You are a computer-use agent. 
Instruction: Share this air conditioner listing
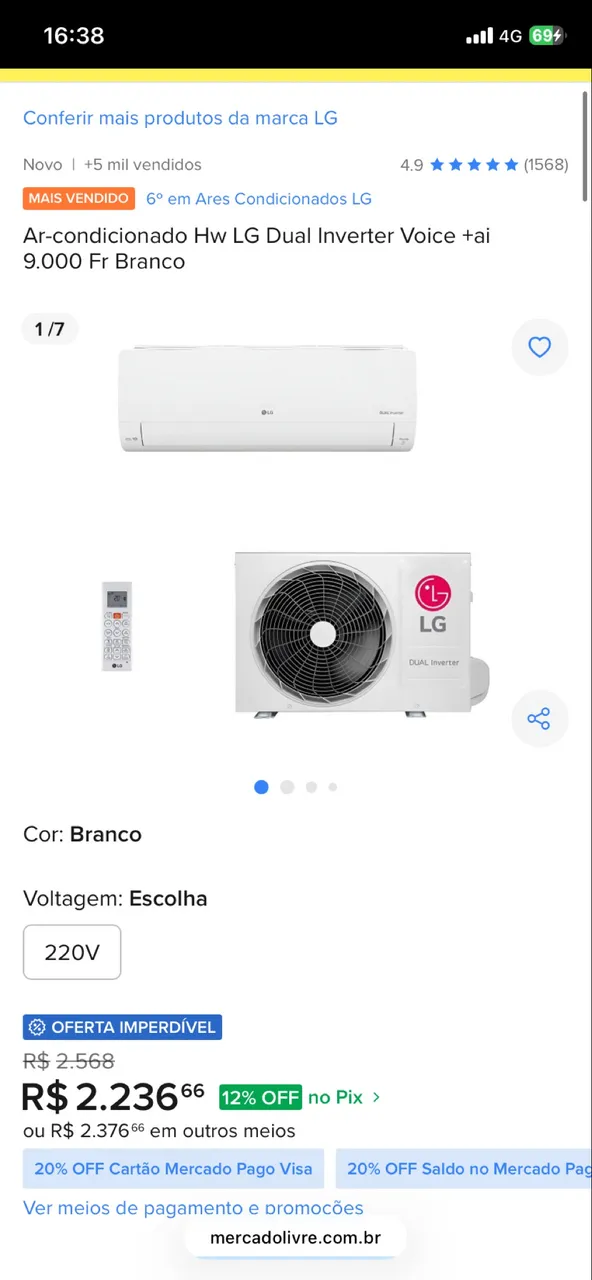click(539, 719)
